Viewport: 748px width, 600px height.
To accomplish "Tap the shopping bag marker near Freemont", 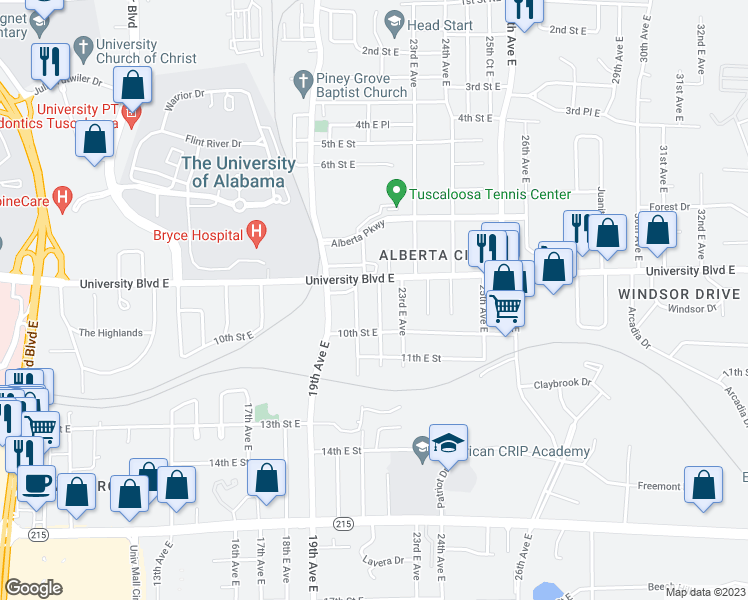I will (x=704, y=486).
